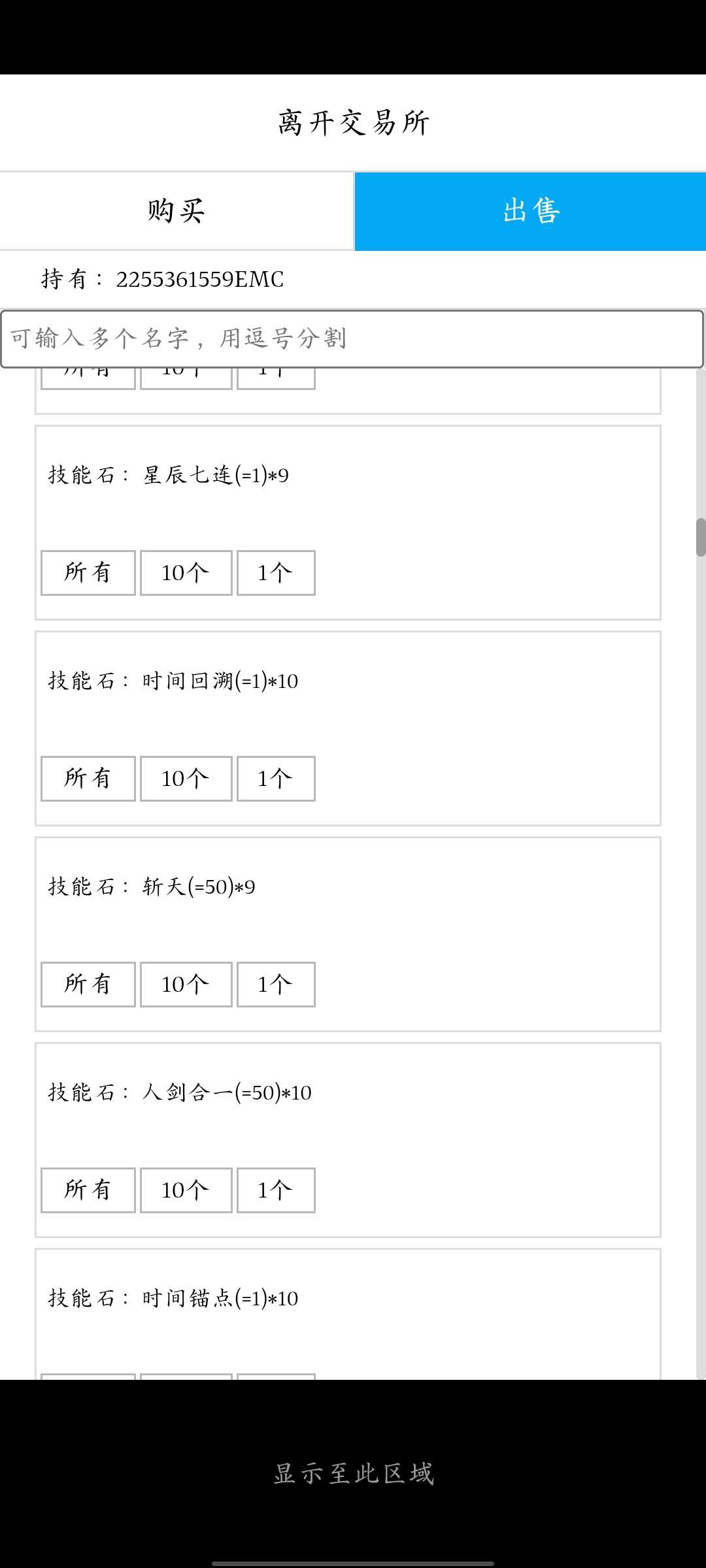Sell 1个 of 时间回溯
The width and height of the screenshot is (706, 1568).
pos(276,778)
